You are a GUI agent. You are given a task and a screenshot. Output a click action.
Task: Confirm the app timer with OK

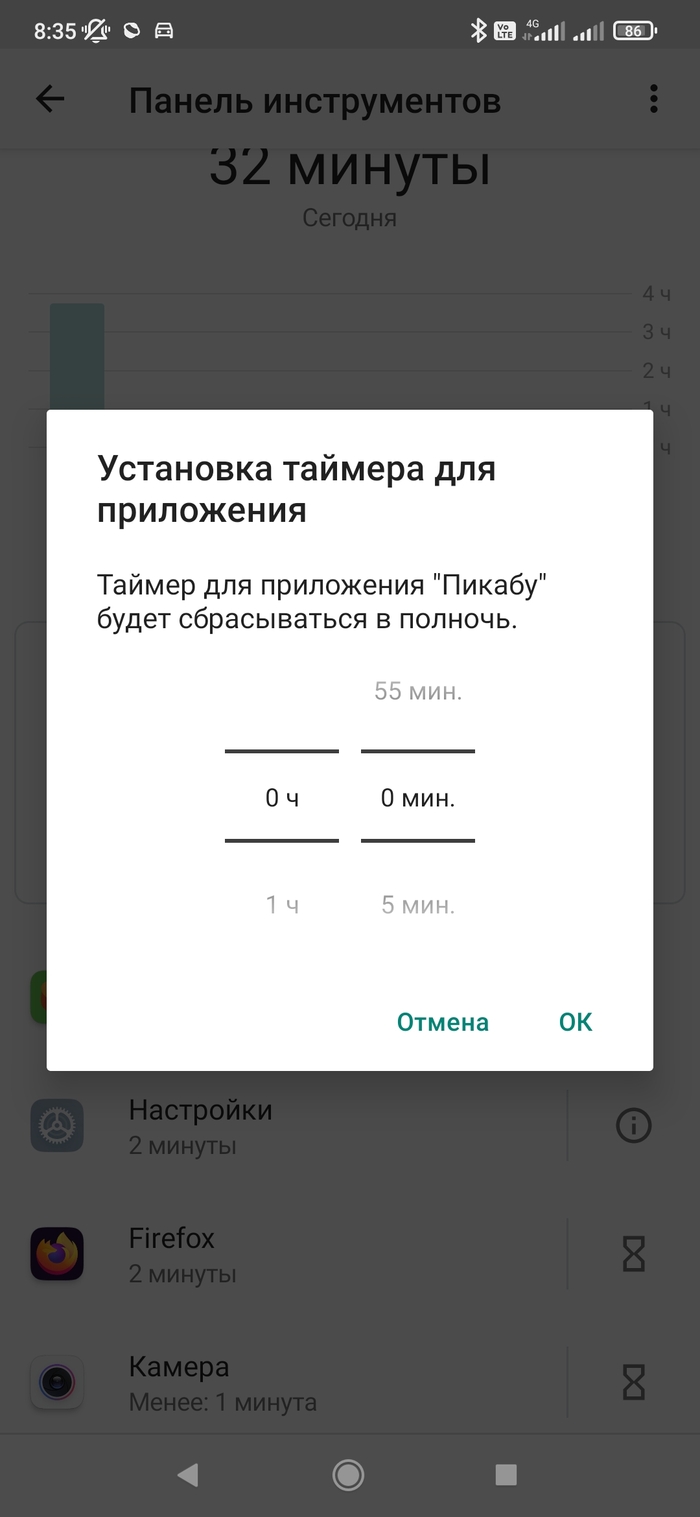point(575,1021)
